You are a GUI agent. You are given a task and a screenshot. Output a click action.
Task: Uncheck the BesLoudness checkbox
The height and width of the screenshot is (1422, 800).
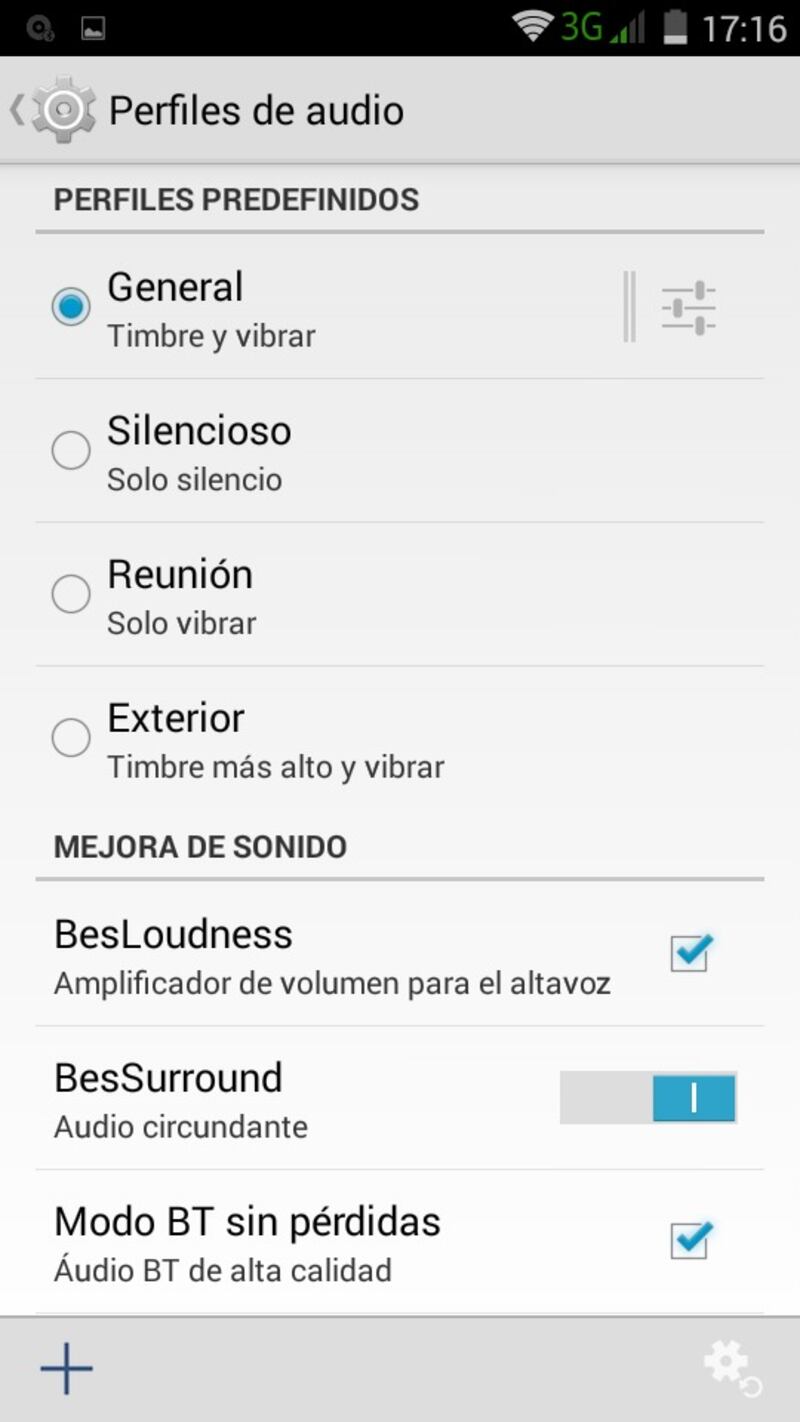(690, 953)
